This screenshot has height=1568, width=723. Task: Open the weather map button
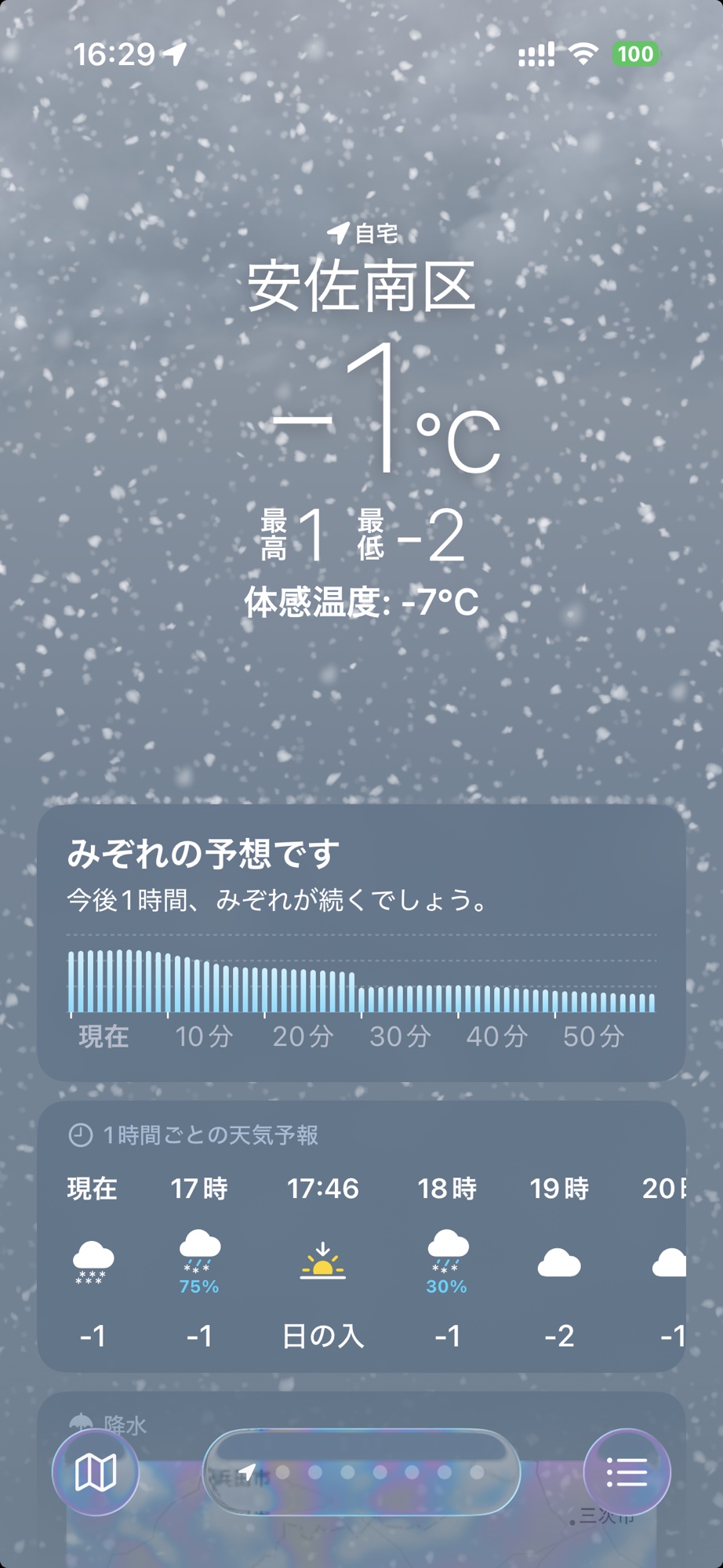tap(96, 1472)
